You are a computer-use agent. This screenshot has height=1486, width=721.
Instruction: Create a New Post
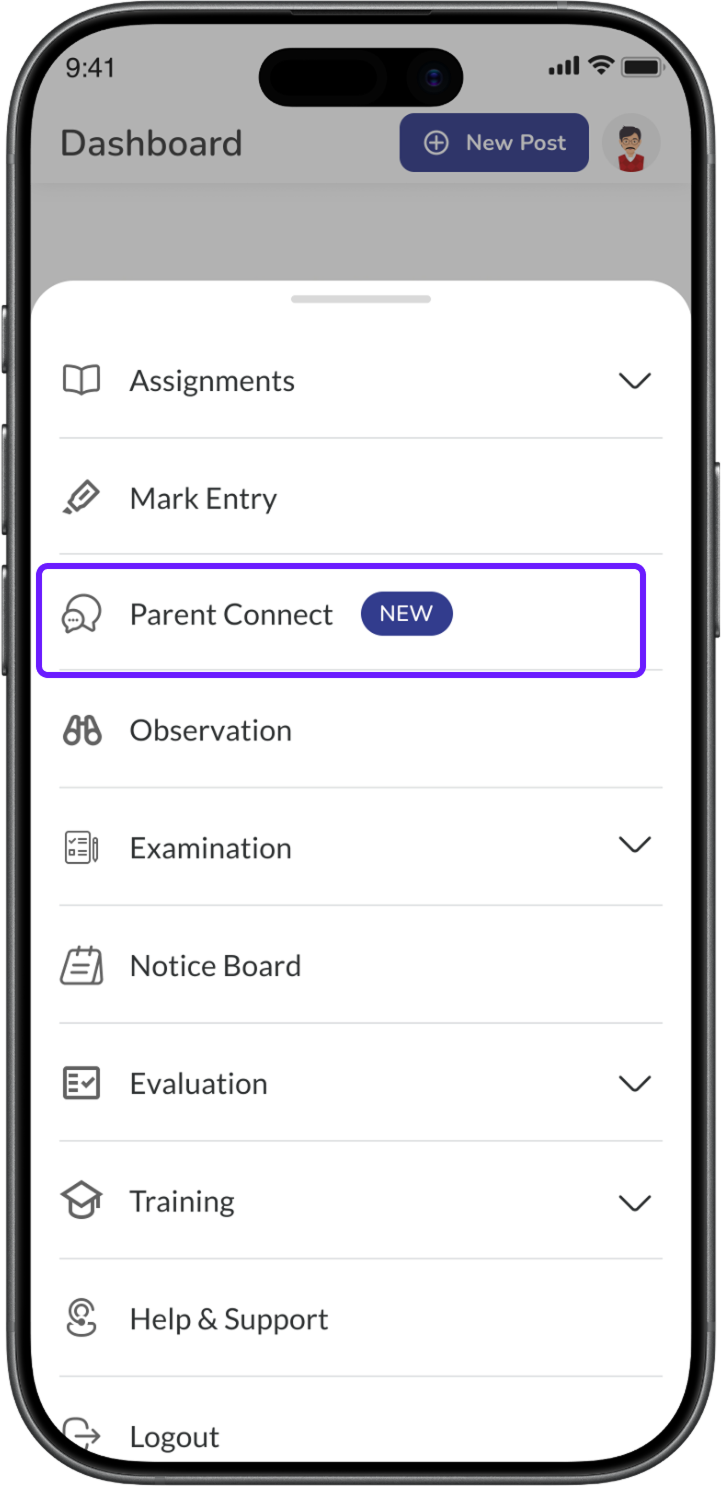494,143
